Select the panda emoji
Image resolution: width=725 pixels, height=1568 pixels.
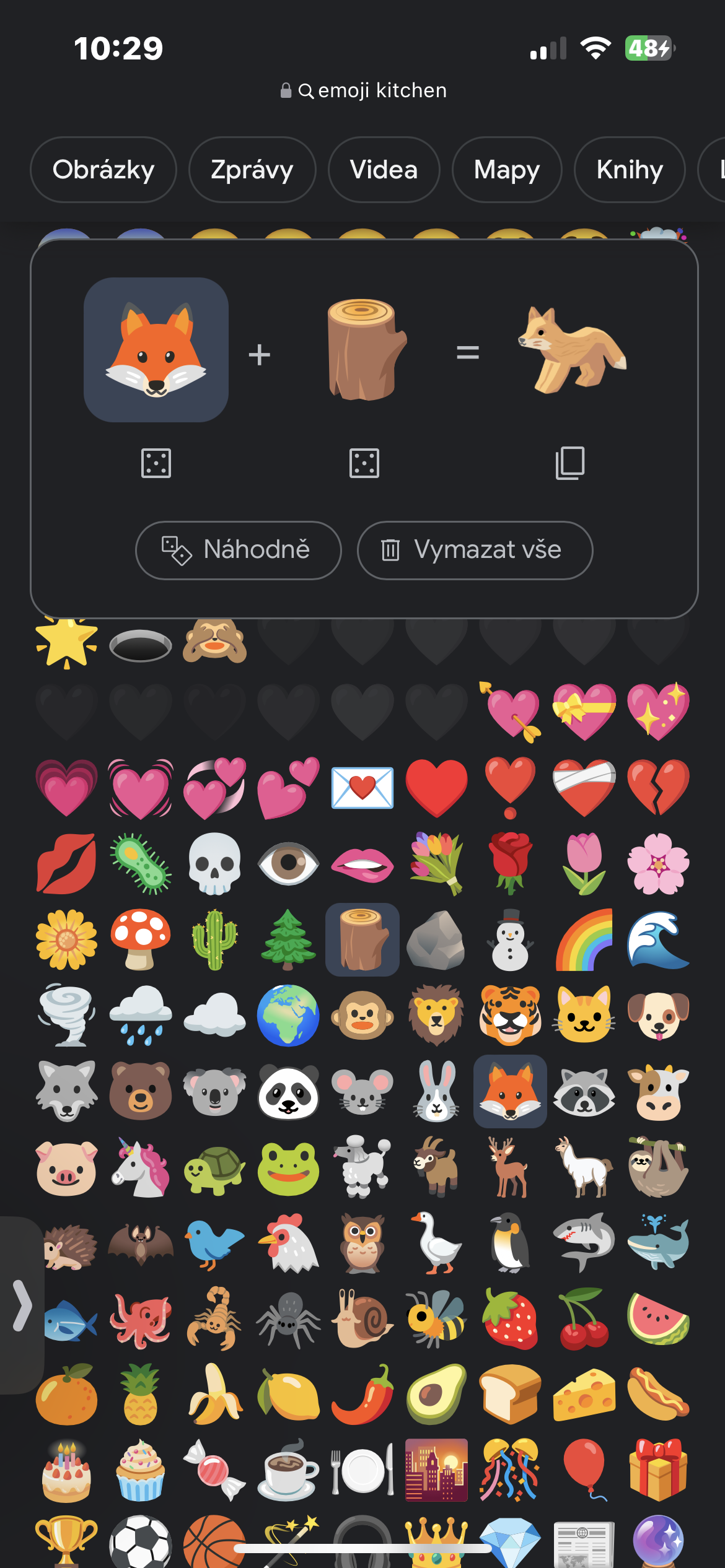click(x=289, y=1092)
